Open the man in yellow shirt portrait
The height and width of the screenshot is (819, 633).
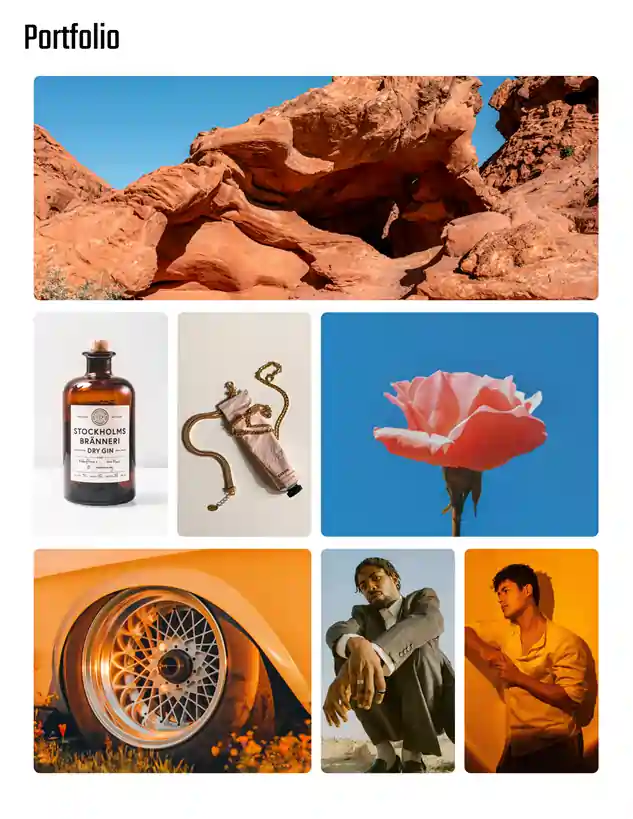pyautogui.click(x=531, y=660)
